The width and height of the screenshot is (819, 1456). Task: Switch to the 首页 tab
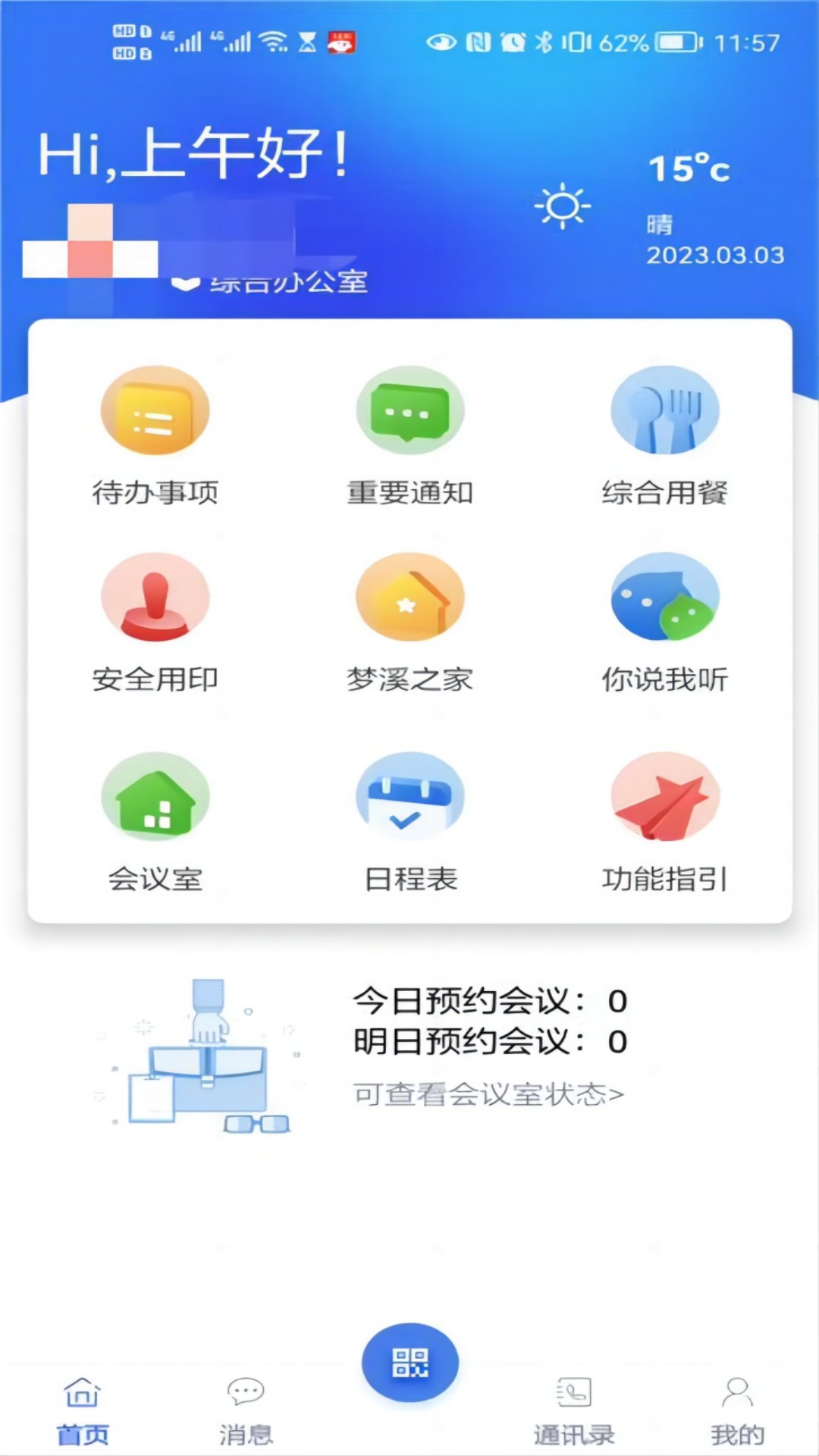click(x=83, y=1410)
